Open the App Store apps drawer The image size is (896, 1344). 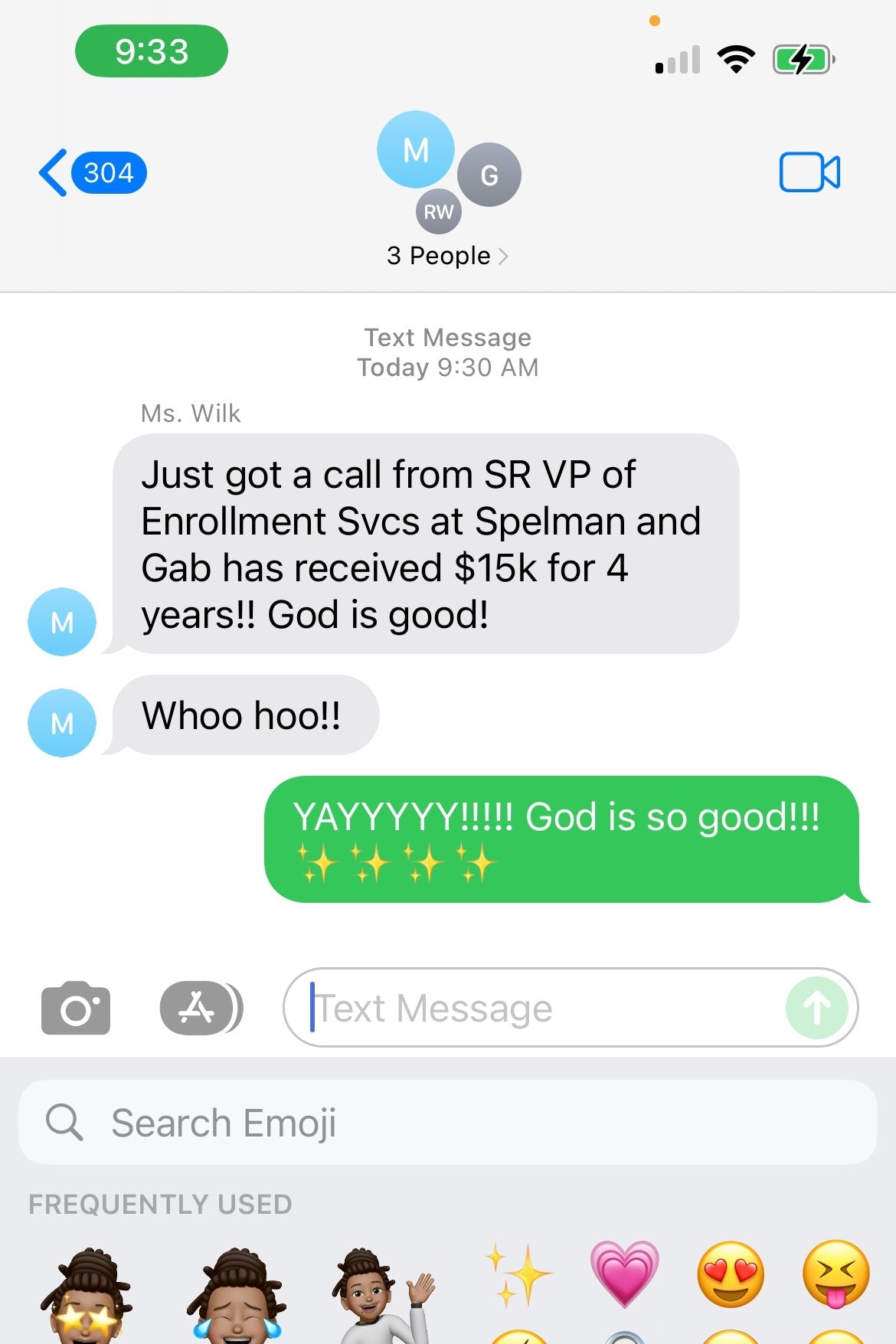click(x=199, y=1008)
